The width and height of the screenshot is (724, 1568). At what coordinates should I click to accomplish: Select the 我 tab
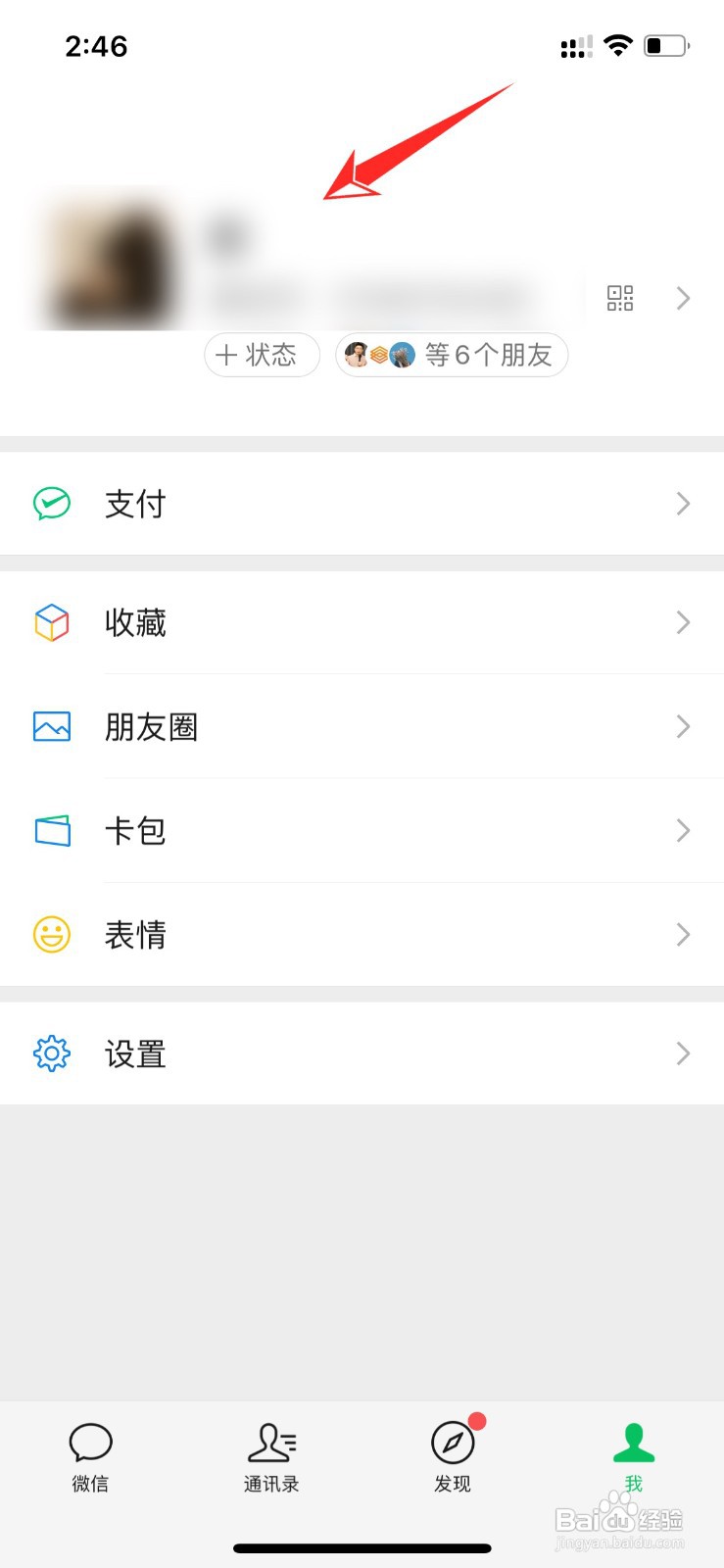[634, 1457]
